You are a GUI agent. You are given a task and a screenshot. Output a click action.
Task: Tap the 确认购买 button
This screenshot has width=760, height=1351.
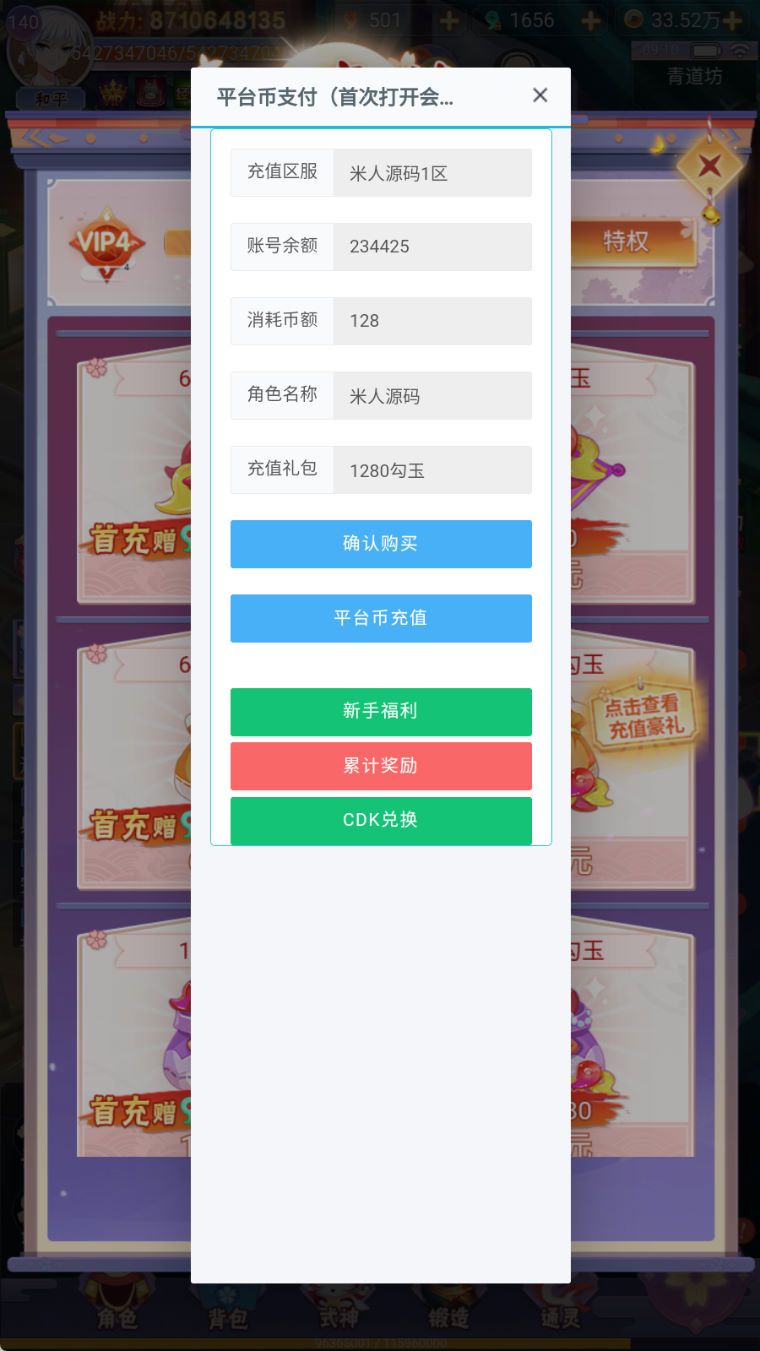(x=380, y=544)
